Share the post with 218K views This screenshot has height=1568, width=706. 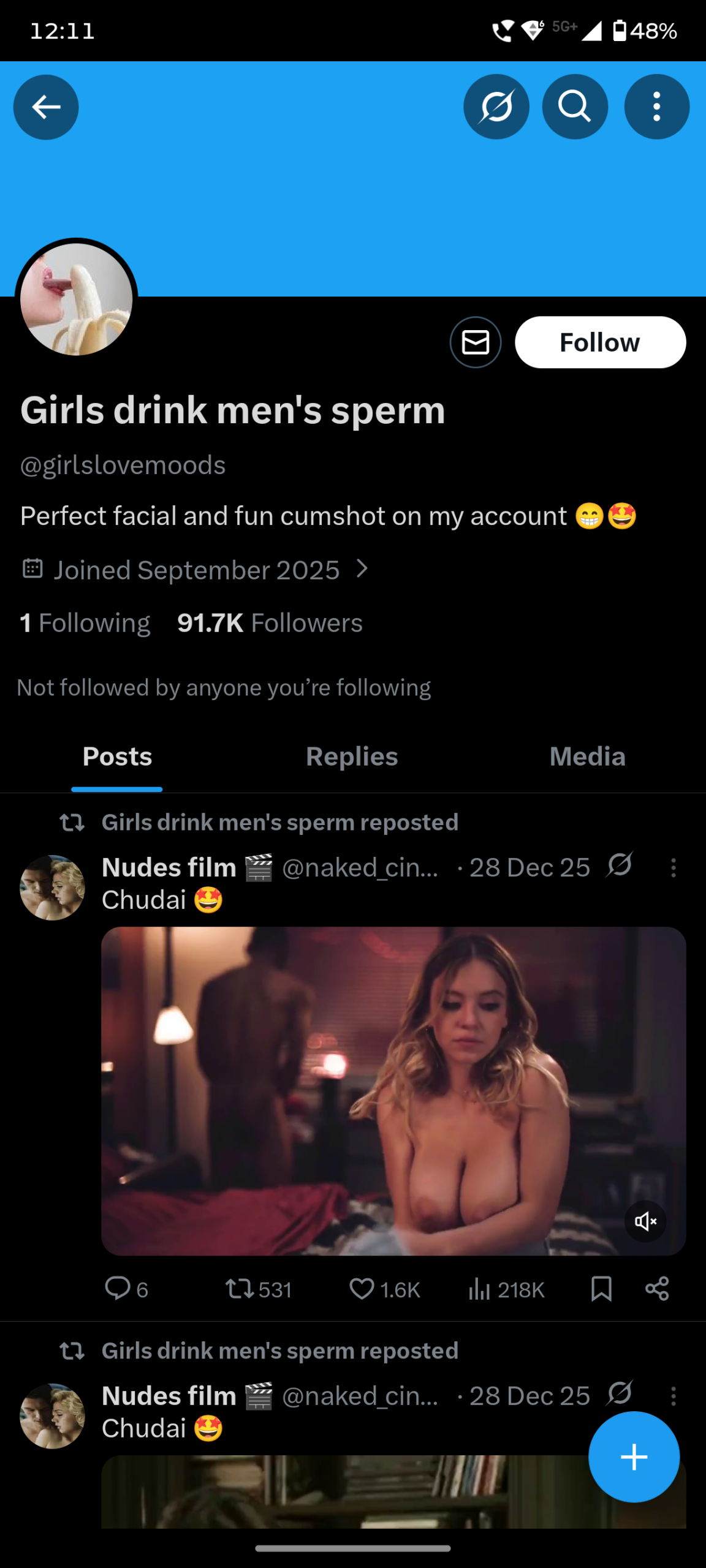657,1289
